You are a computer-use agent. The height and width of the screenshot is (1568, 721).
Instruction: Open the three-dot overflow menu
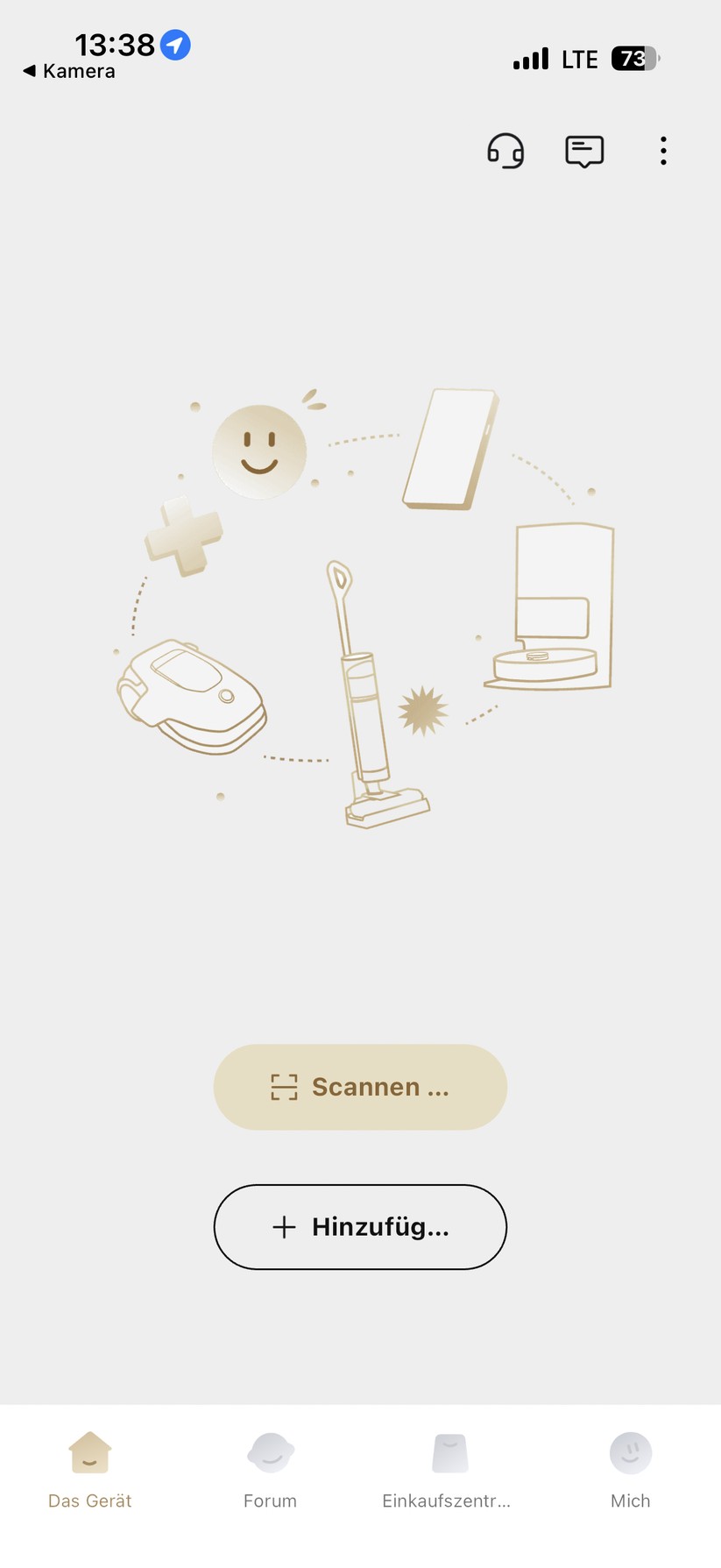pos(663,151)
